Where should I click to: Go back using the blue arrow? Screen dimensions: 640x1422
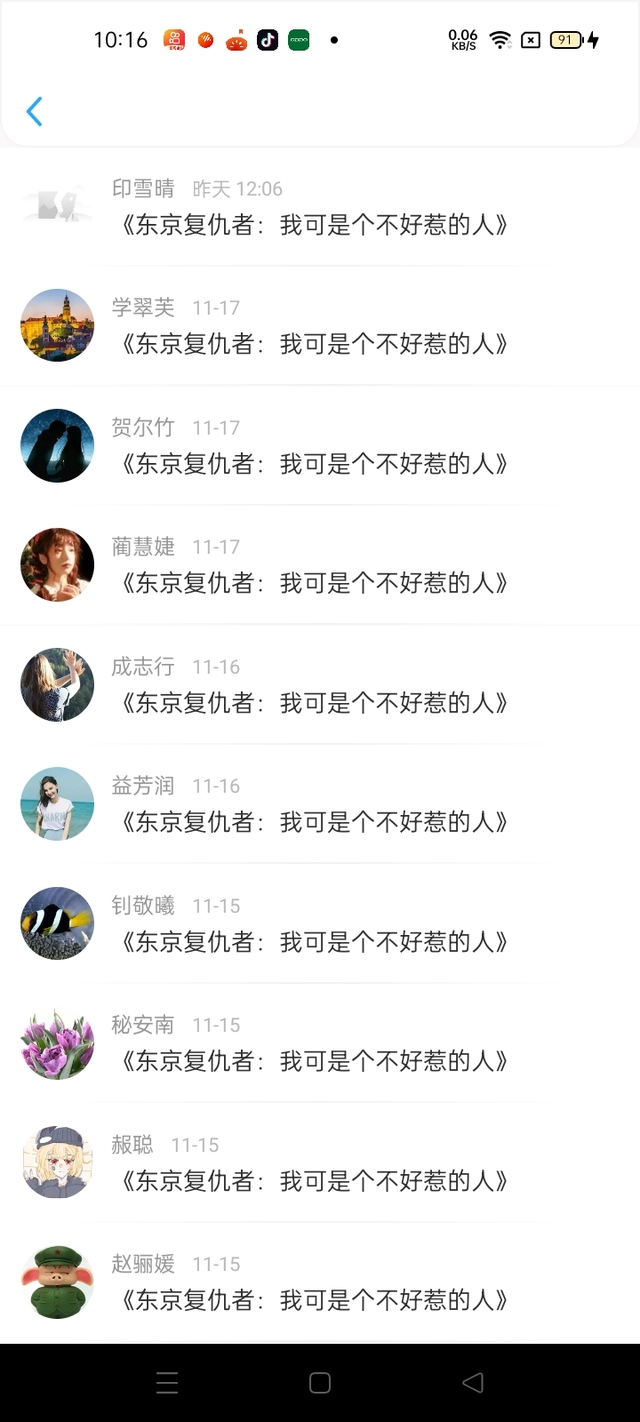tap(34, 111)
